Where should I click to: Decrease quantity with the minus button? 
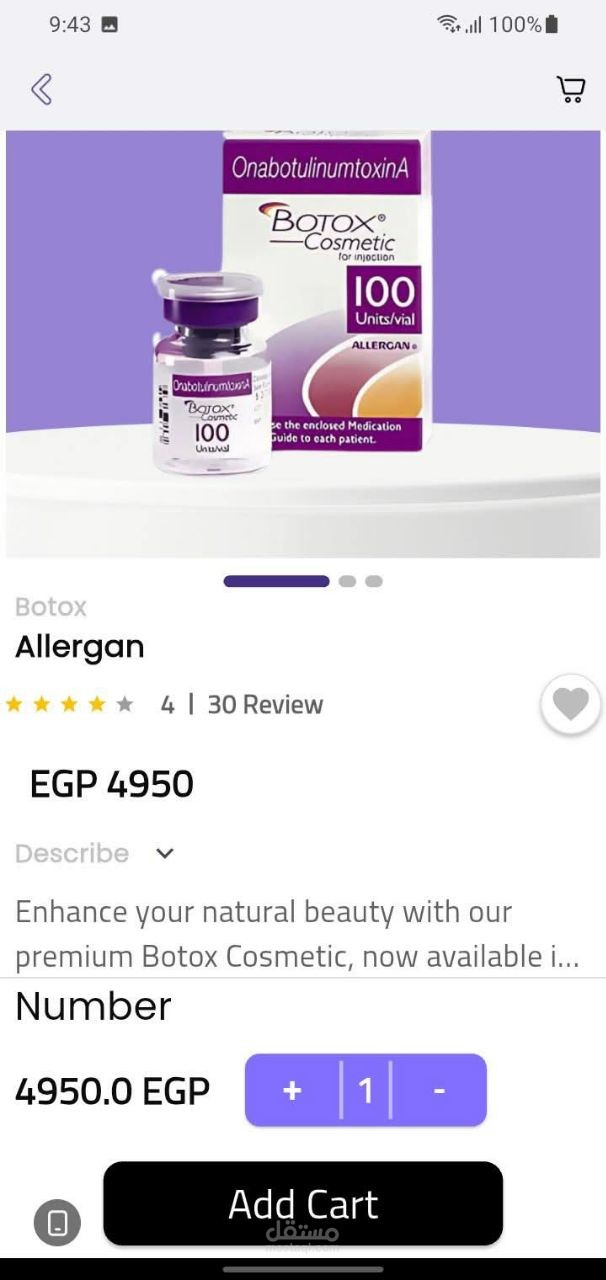coord(439,1090)
